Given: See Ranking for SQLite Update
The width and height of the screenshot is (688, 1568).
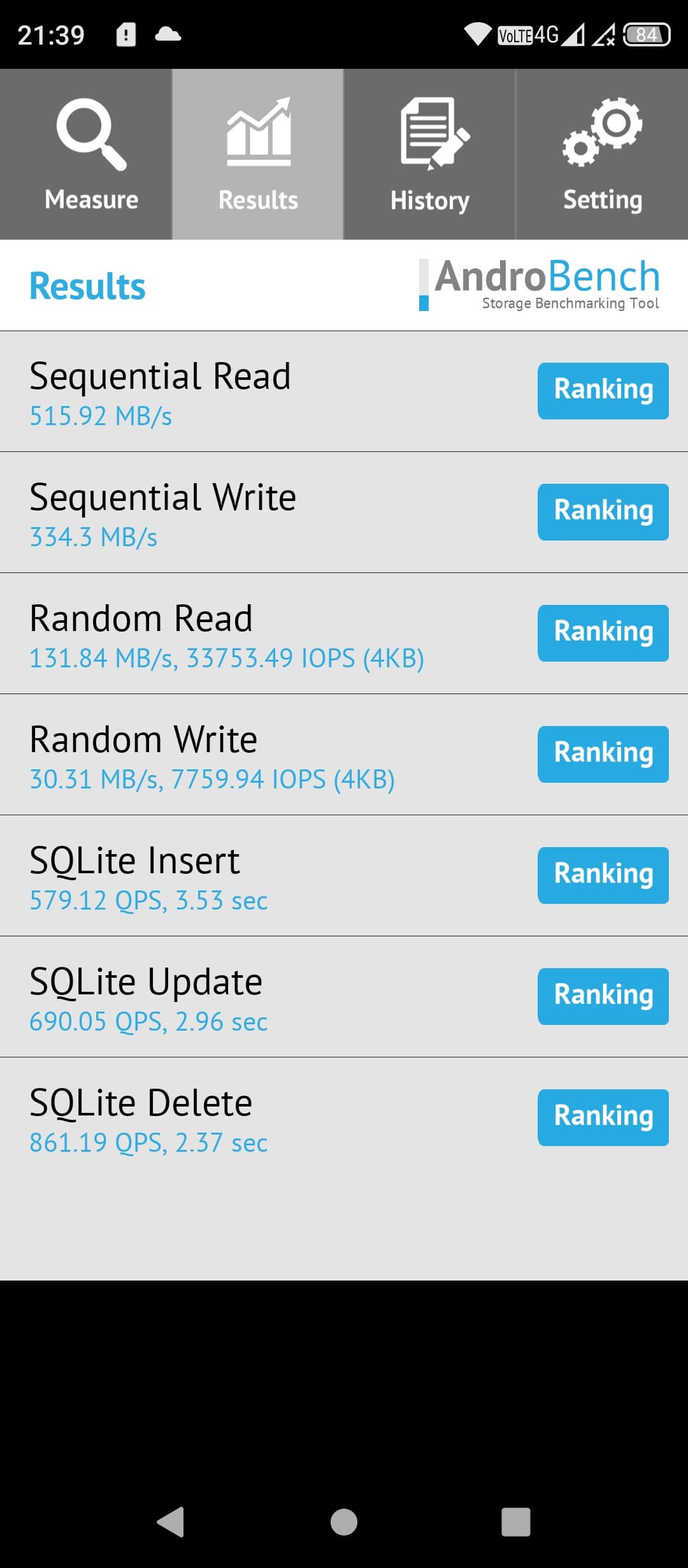Looking at the screenshot, I should [603, 996].
